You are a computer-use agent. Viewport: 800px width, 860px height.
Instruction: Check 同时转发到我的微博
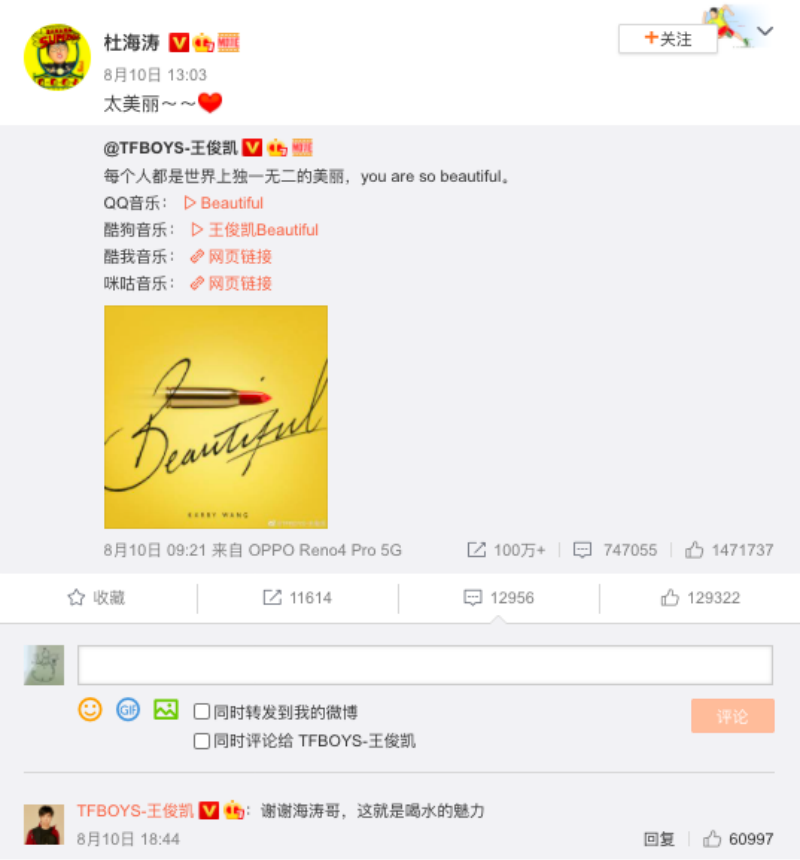tap(202, 712)
